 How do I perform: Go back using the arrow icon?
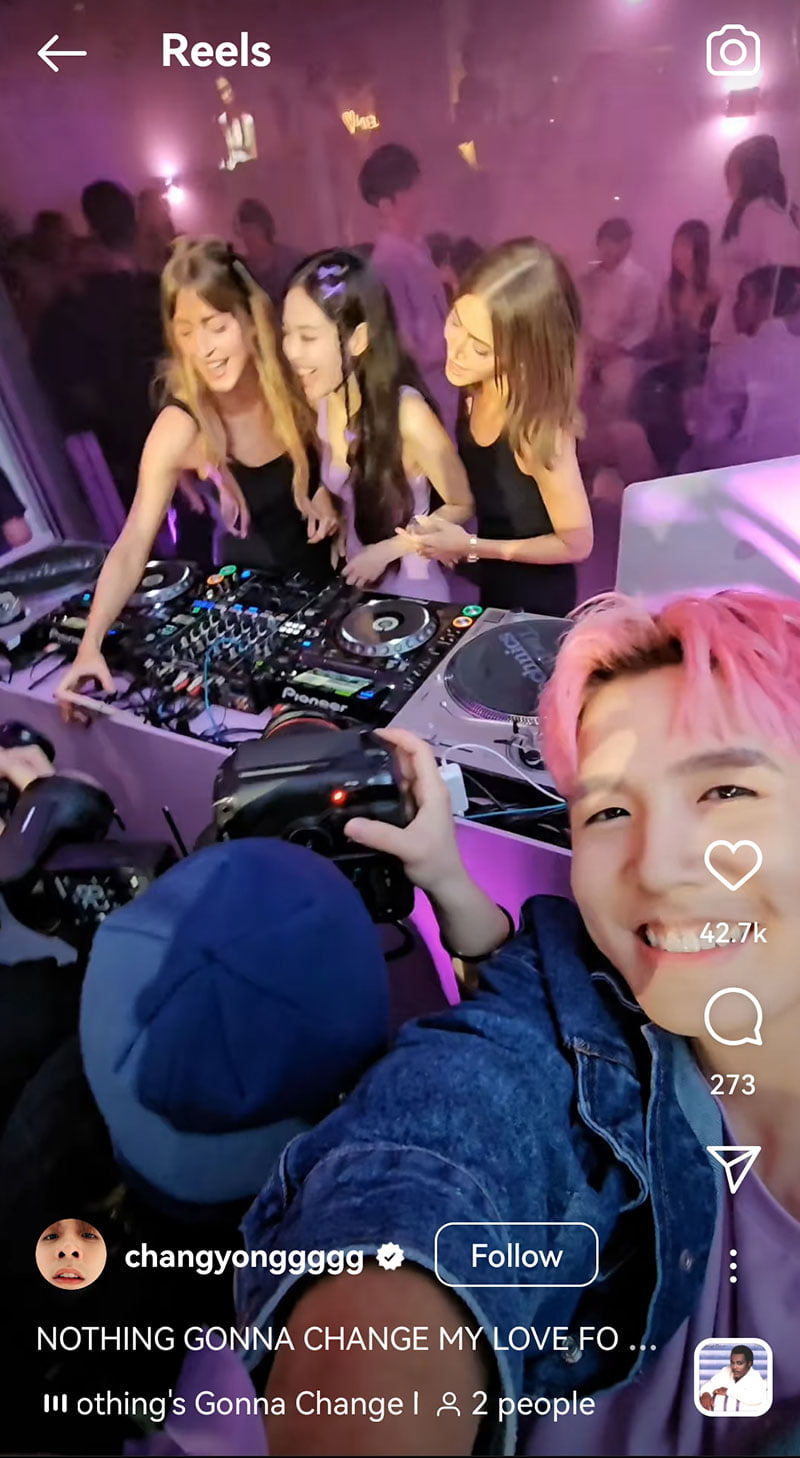tap(61, 53)
